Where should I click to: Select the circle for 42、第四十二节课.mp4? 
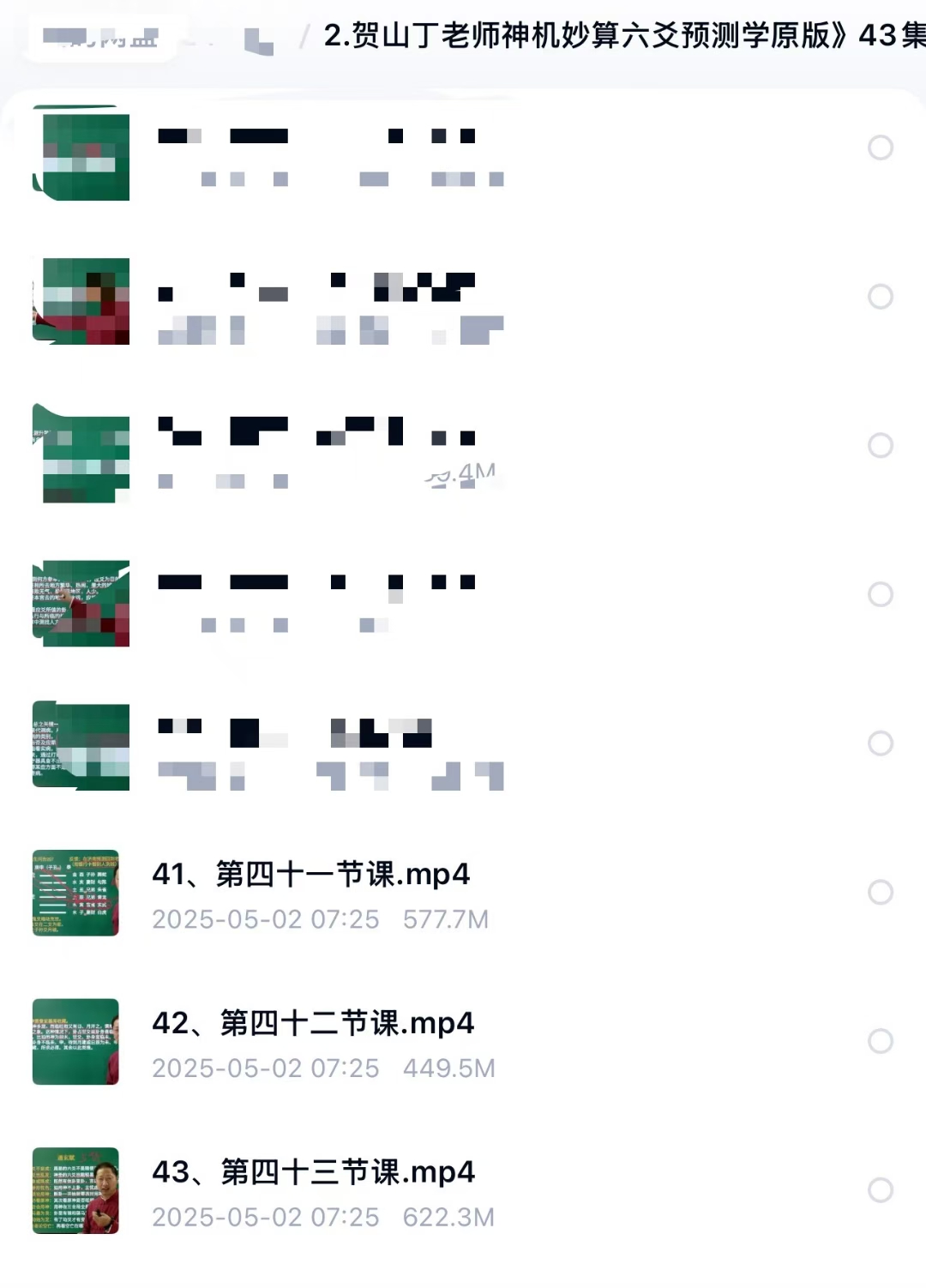tap(881, 1042)
